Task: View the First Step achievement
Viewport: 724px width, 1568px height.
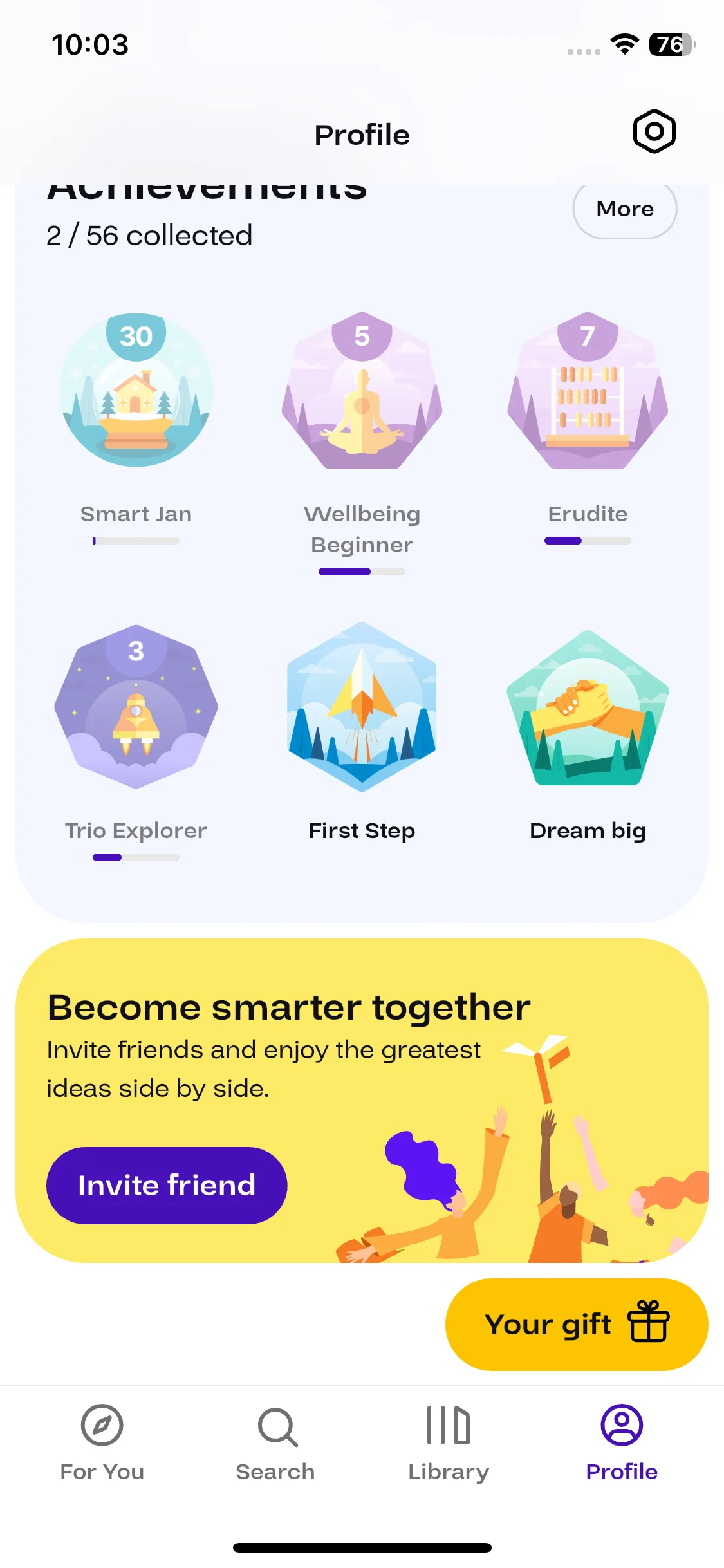Action: pyautogui.click(x=362, y=706)
